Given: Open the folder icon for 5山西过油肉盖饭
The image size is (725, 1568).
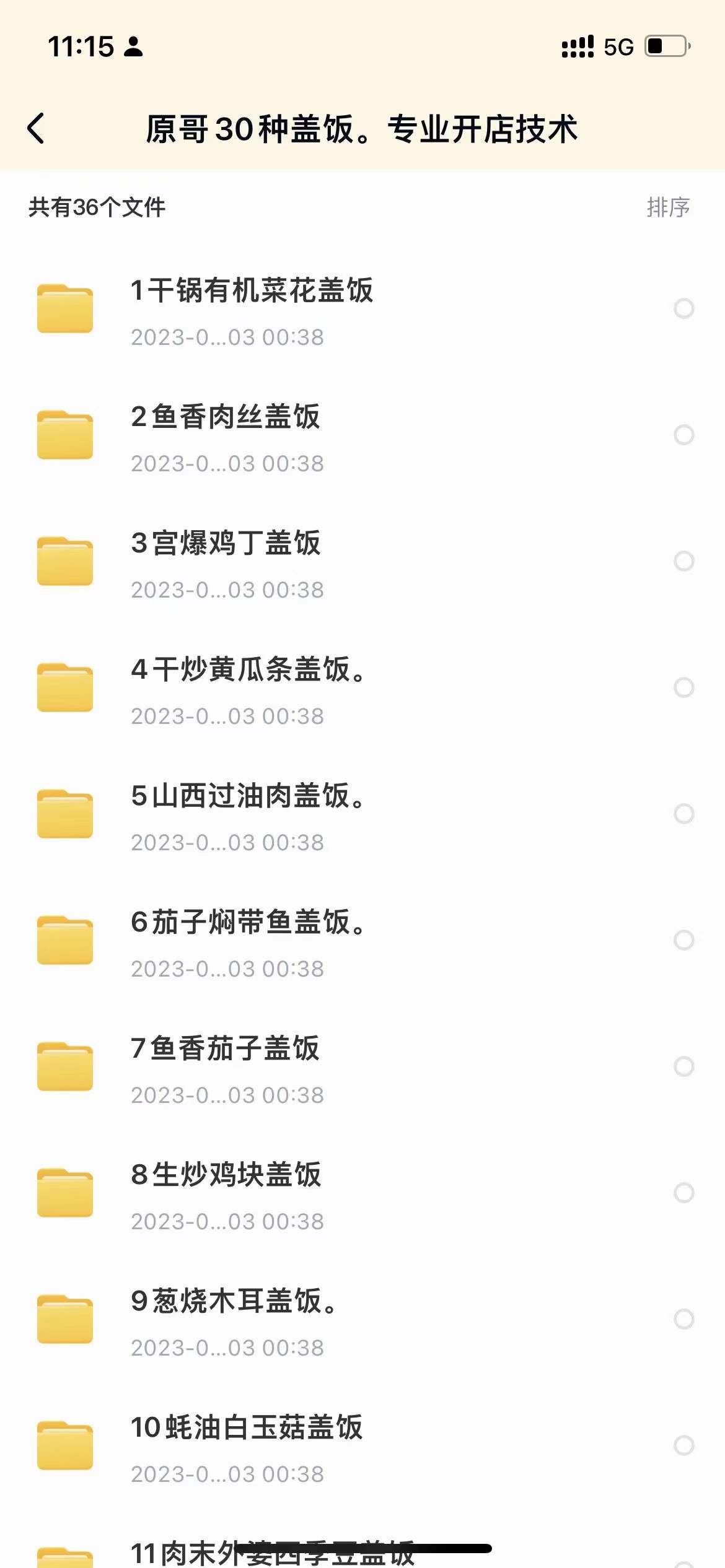Looking at the screenshot, I should pos(64,814).
